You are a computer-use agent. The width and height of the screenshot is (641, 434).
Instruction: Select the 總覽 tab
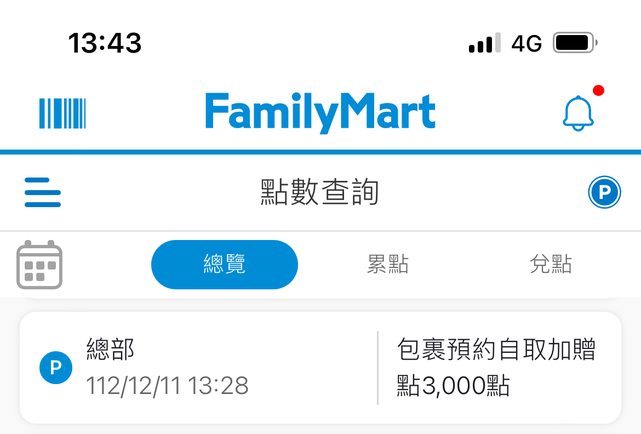tap(224, 265)
